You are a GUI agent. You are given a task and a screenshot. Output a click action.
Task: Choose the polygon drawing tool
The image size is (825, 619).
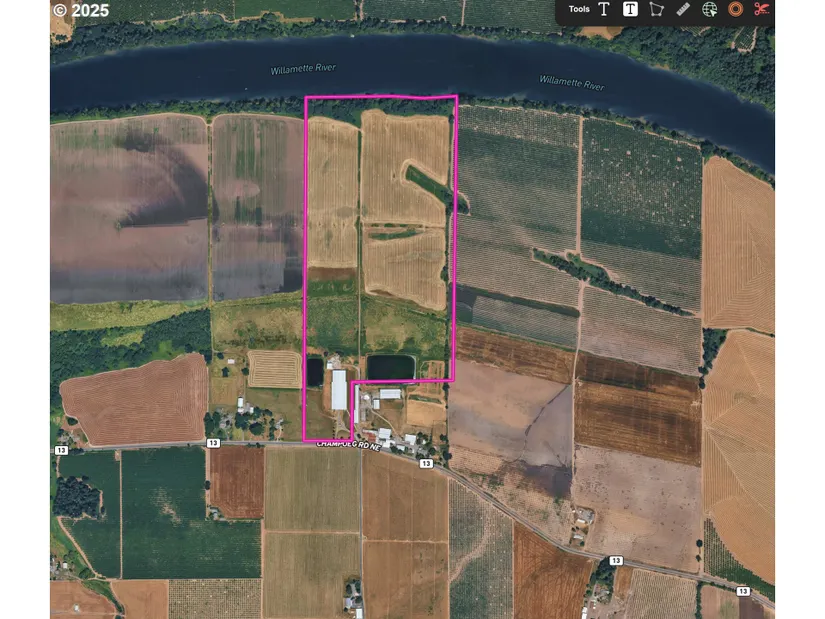pos(656,9)
